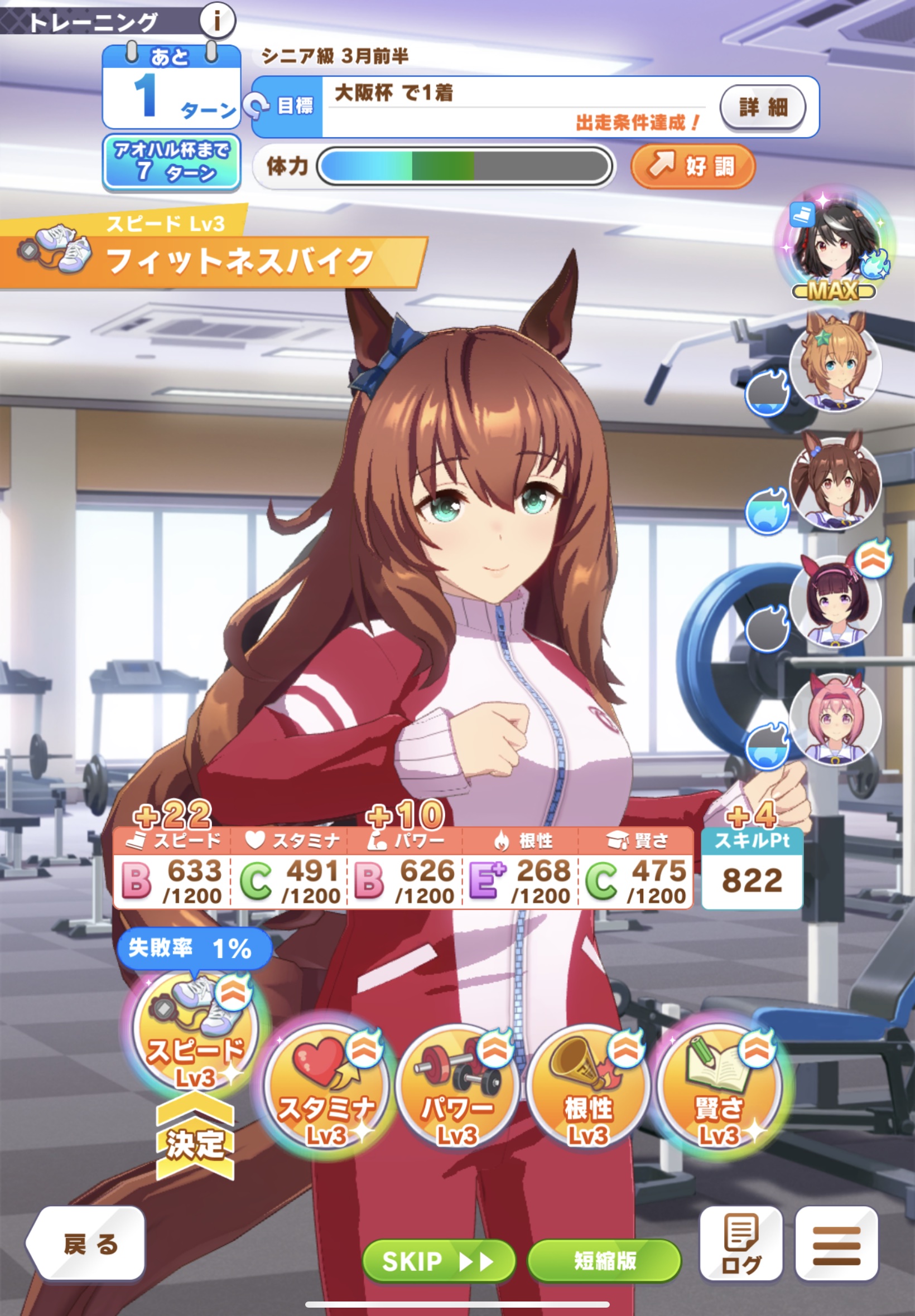Open the 詳細 goal details

coord(763,107)
